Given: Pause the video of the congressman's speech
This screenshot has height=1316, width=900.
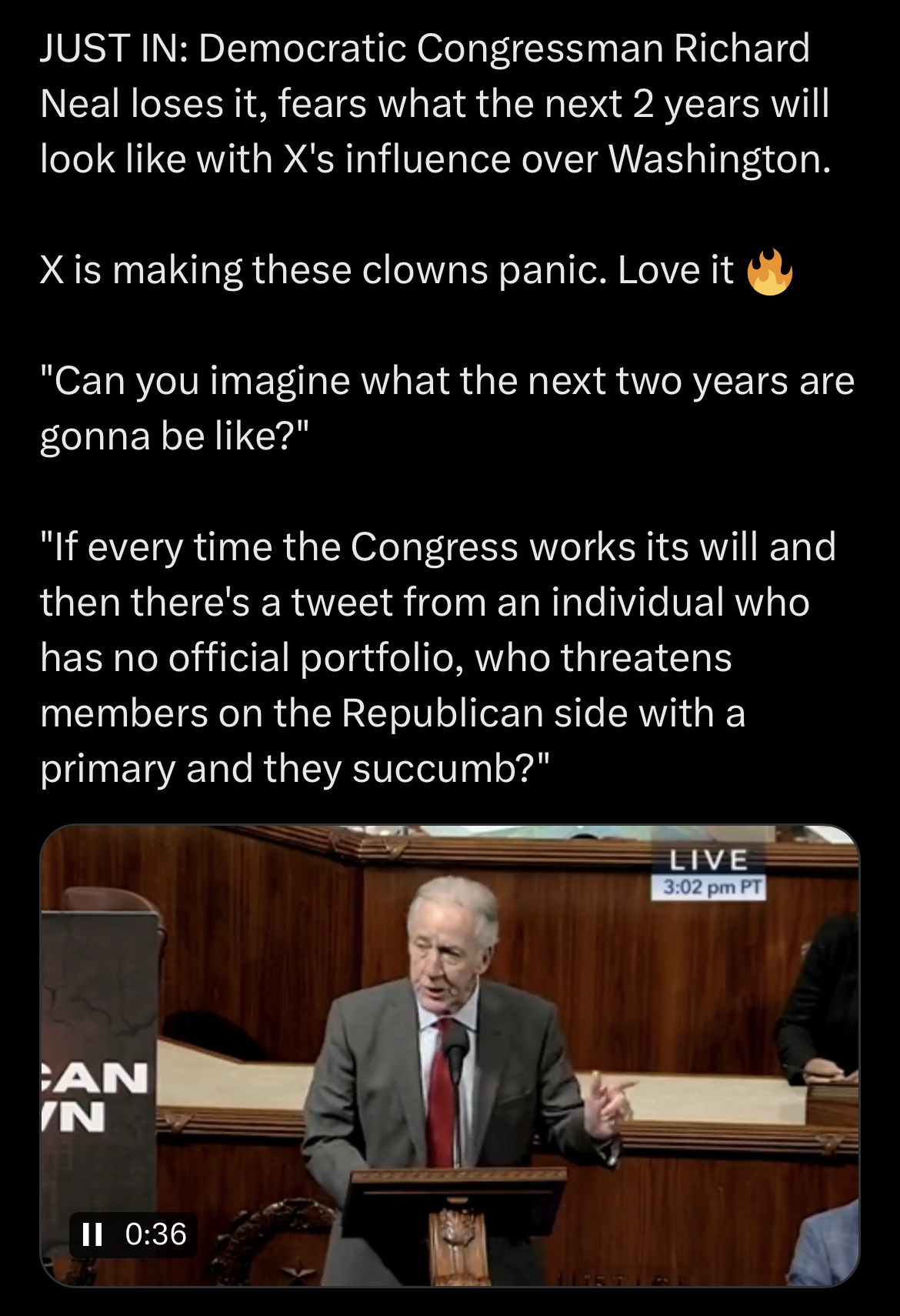Looking at the screenshot, I should 92,1234.
